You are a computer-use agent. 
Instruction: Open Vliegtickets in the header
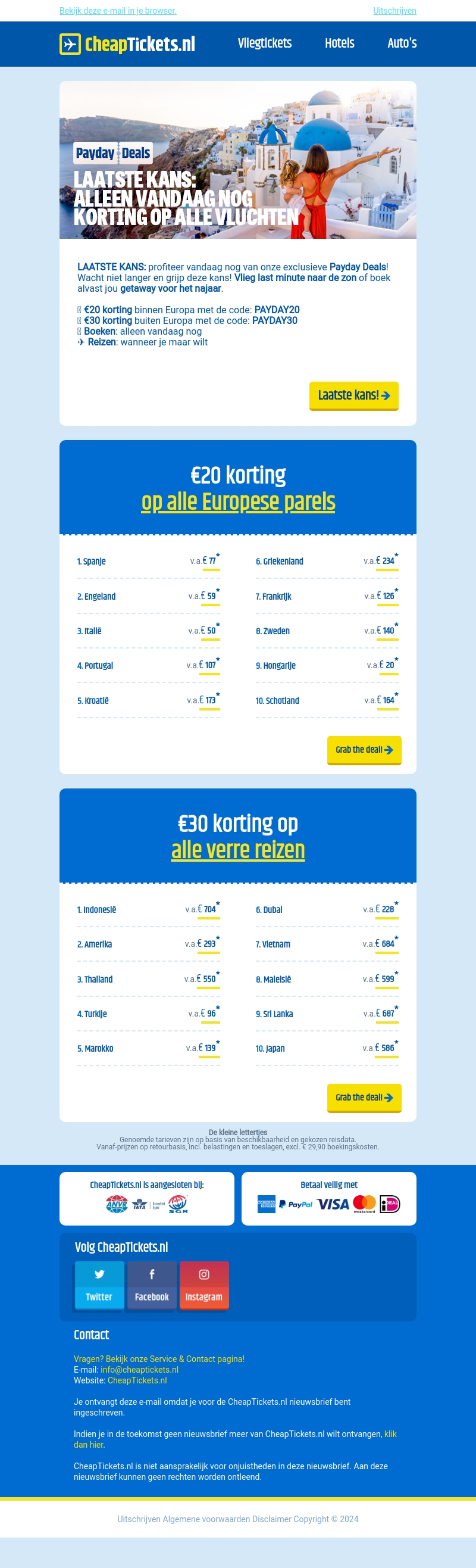(264, 43)
